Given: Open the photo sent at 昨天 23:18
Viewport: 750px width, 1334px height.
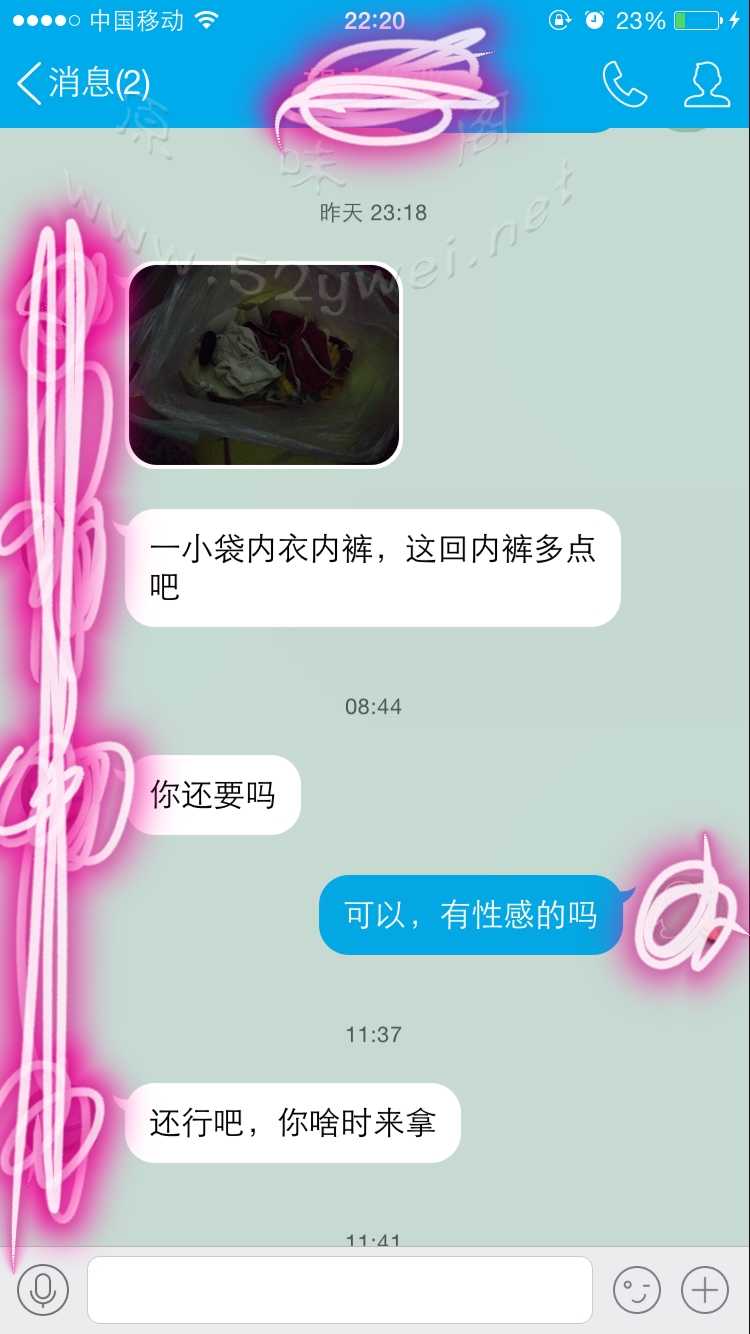Looking at the screenshot, I should (x=264, y=365).
